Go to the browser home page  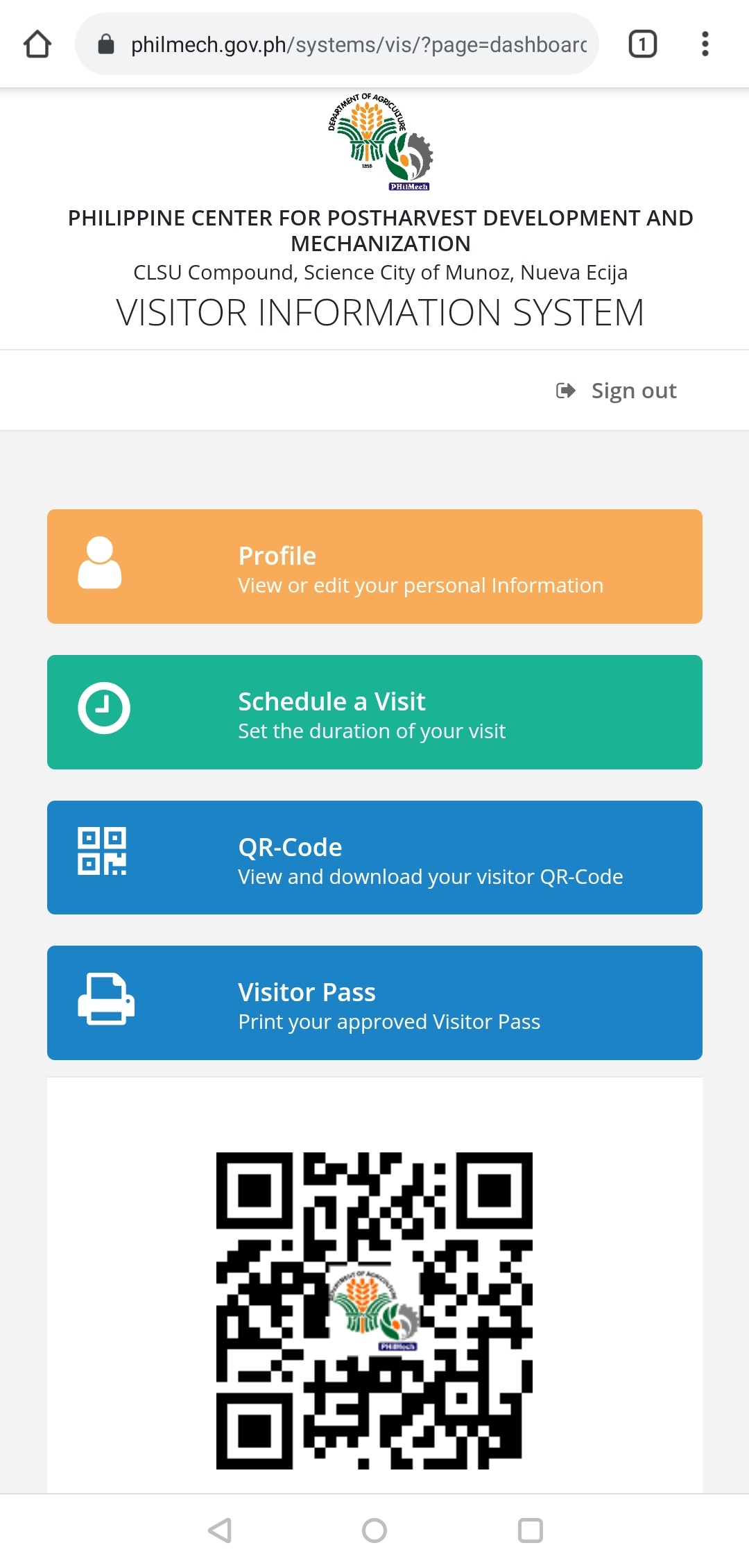point(37,44)
